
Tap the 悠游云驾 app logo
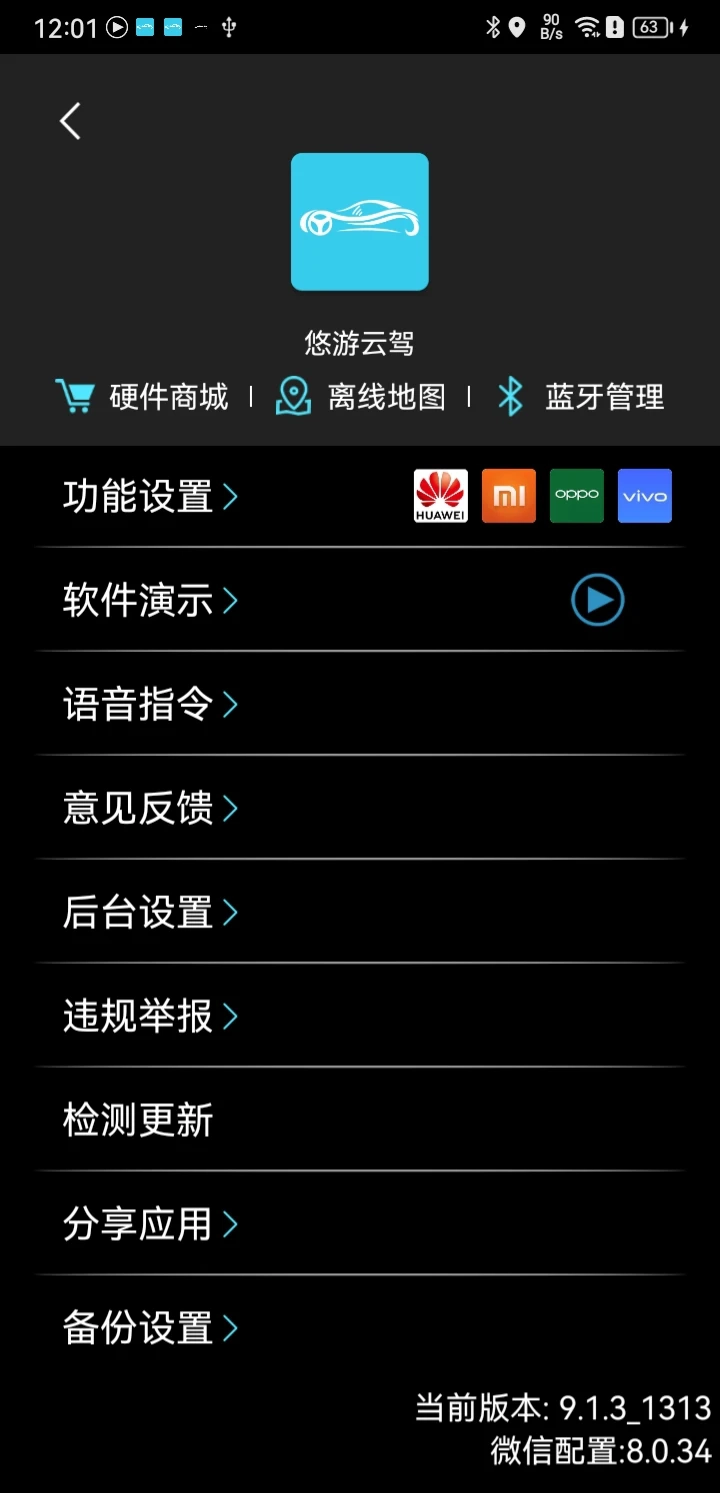pyautogui.click(x=360, y=222)
